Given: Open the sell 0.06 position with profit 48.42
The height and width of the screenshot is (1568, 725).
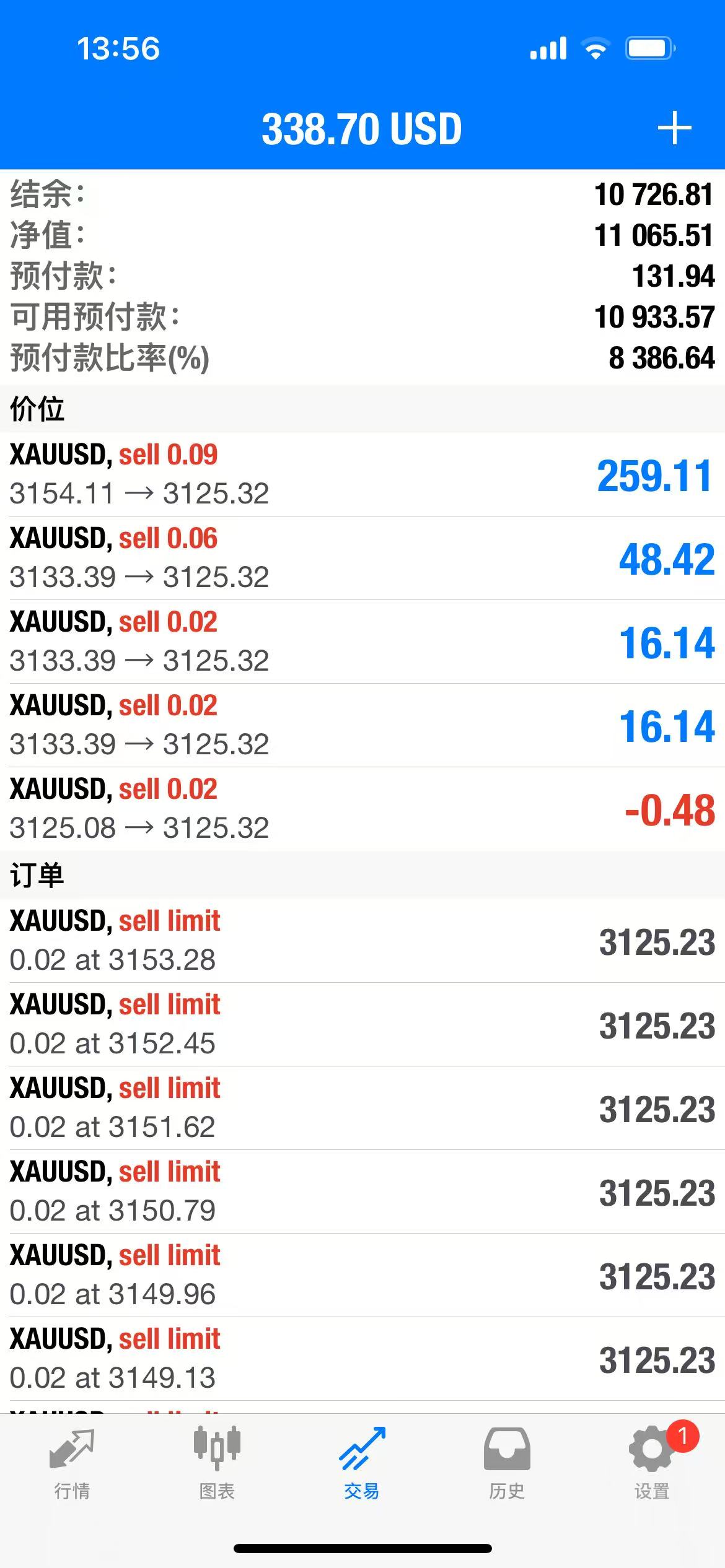Looking at the screenshot, I should coord(362,558).
